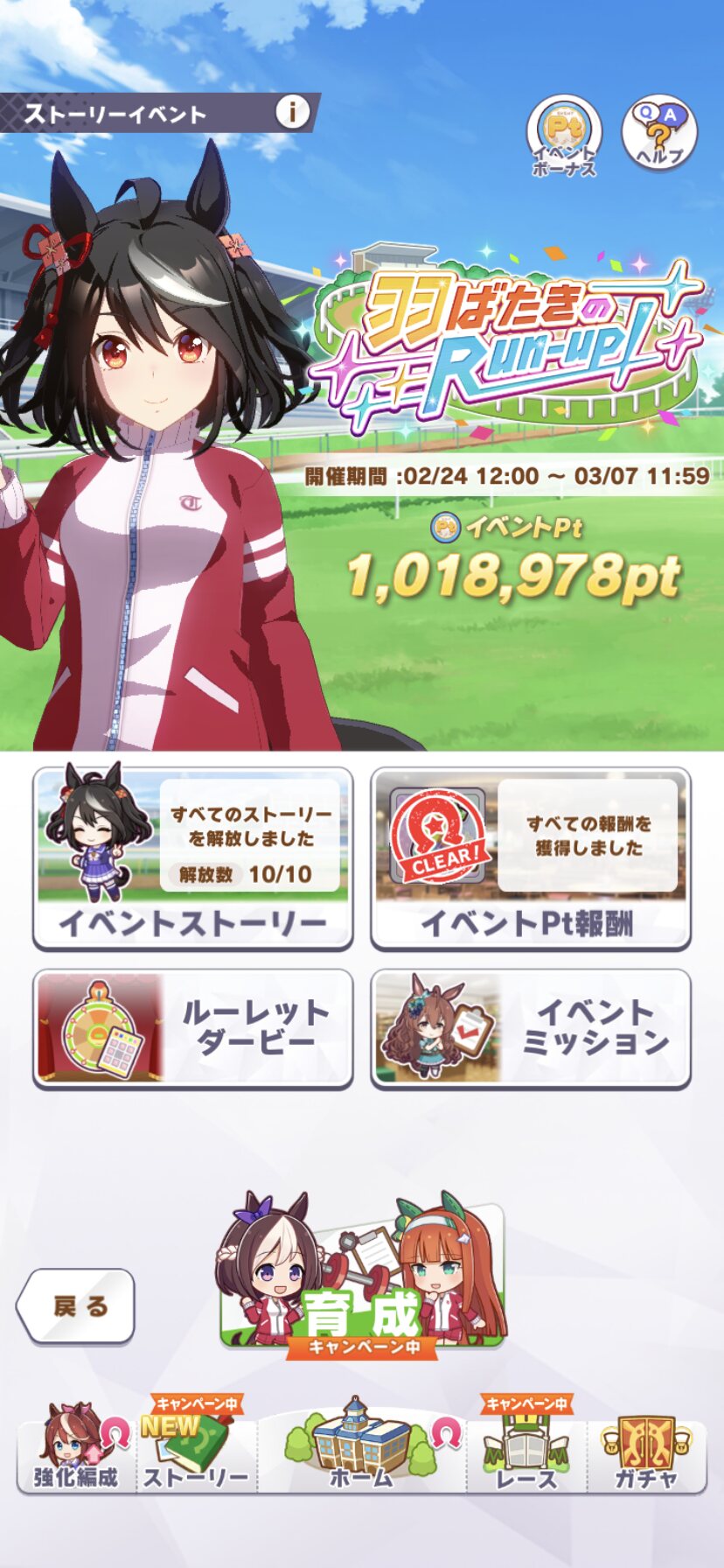This screenshot has width=724, height=1568.
Task: Open イベントミッション
Action: coord(531,1029)
